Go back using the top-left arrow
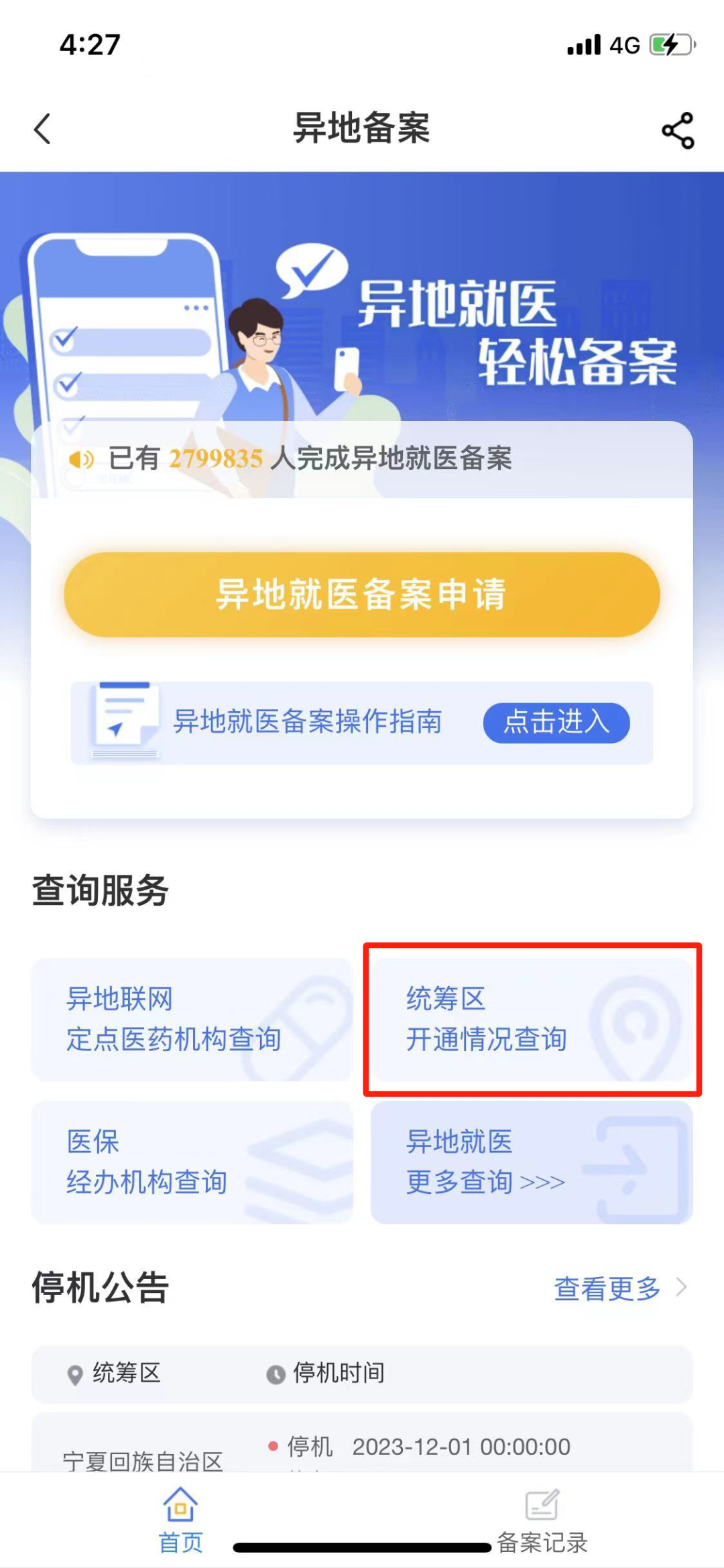This screenshot has width=724, height=1568. tap(43, 129)
